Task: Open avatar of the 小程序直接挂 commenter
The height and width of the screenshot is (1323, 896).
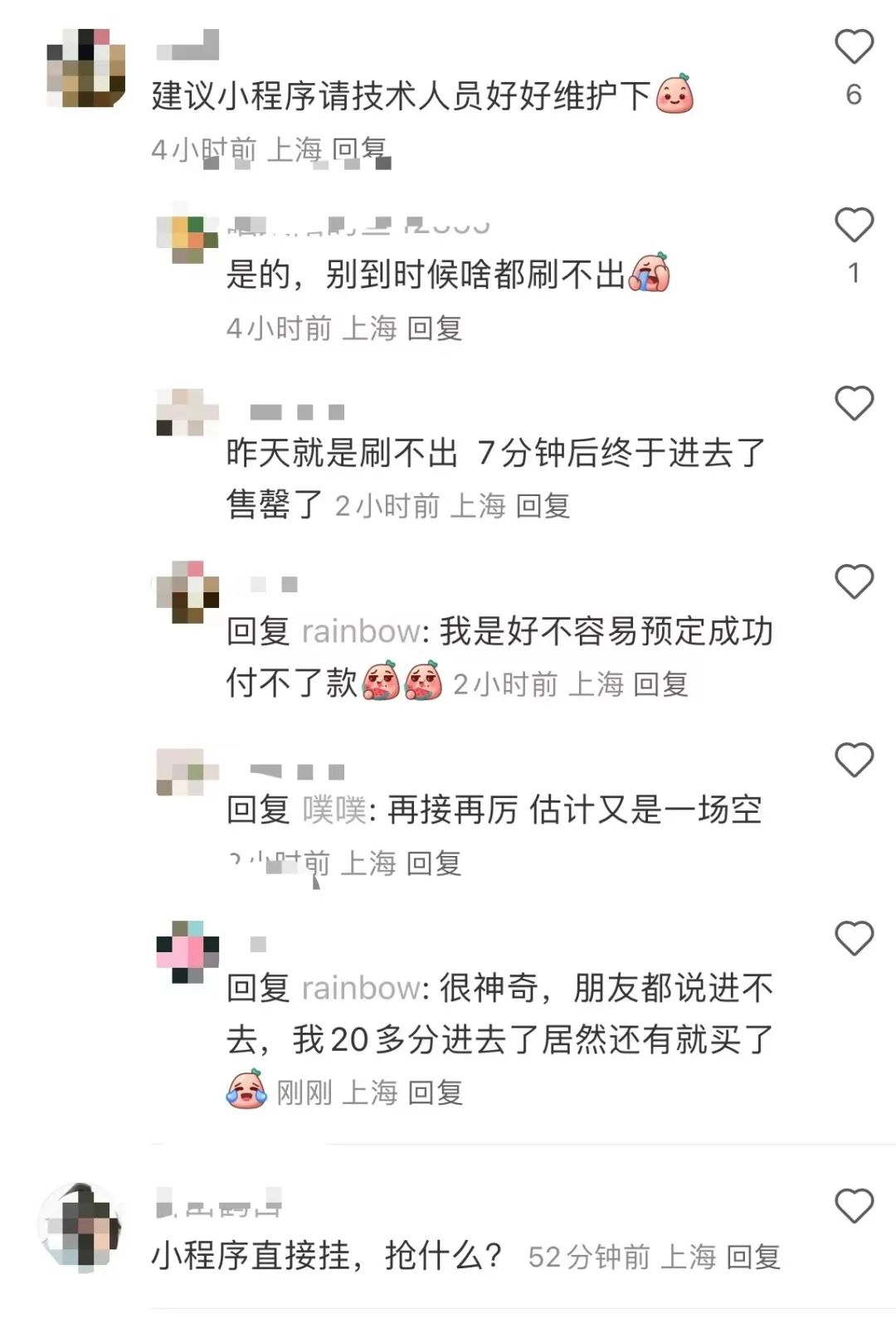Action: coord(81,1226)
